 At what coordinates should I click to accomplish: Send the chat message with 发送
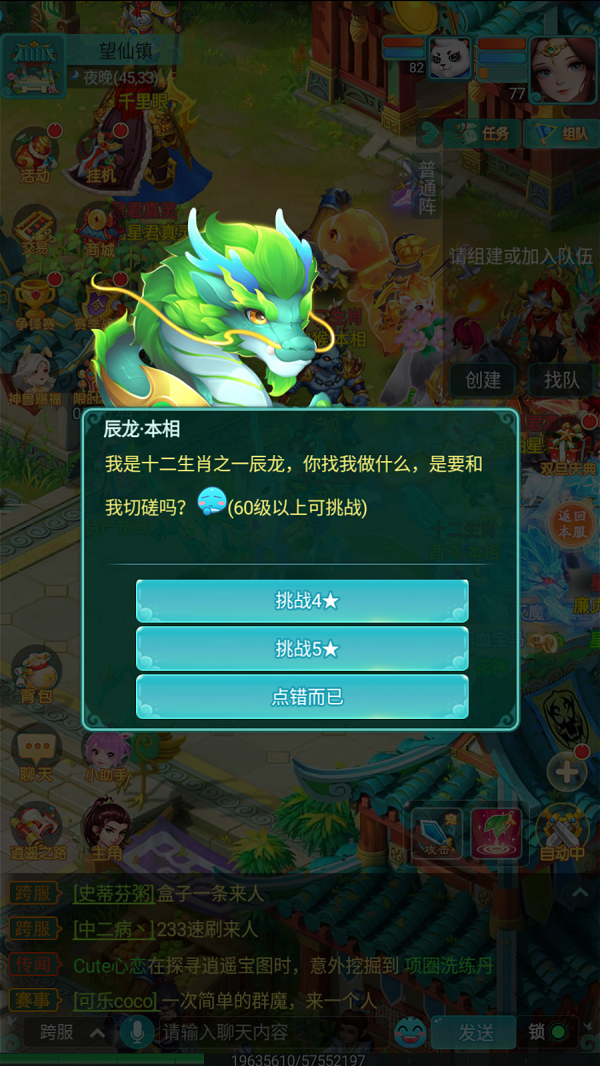tap(476, 1032)
